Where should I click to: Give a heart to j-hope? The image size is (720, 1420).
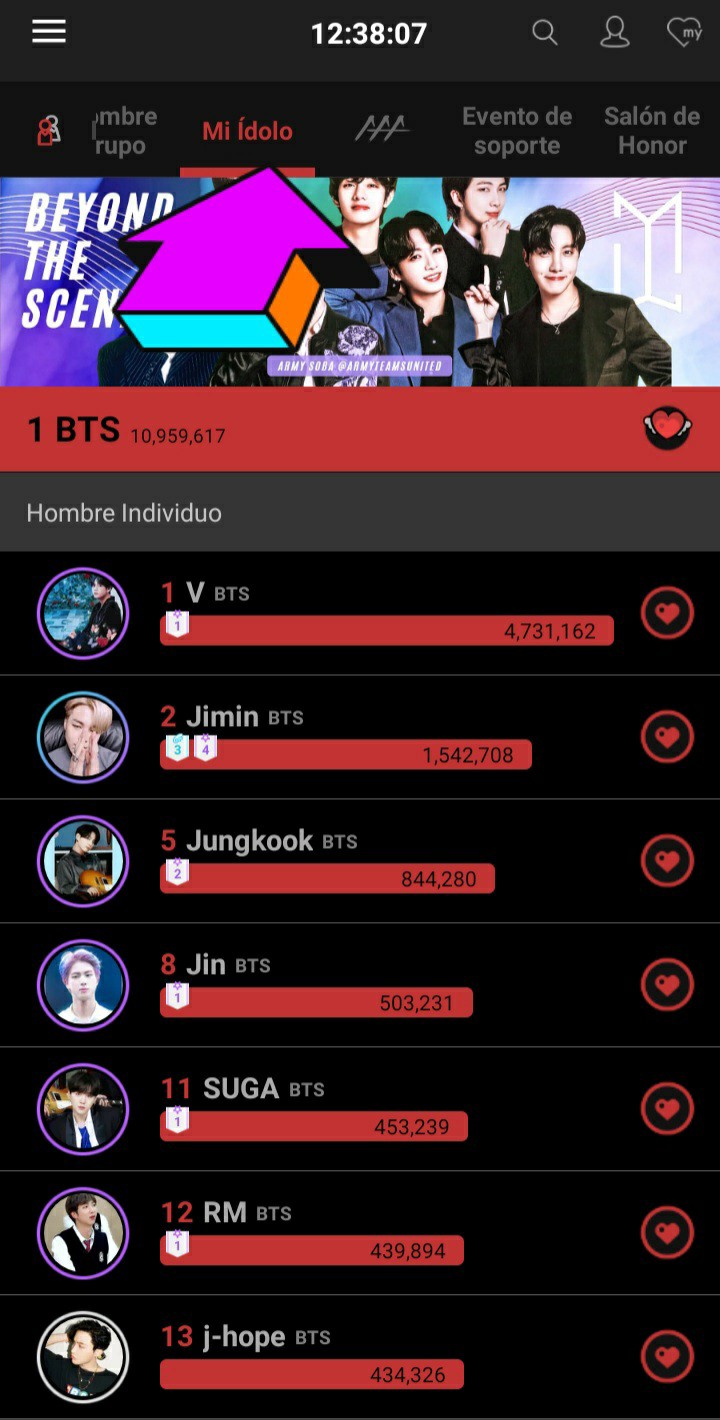pyautogui.click(x=667, y=1357)
